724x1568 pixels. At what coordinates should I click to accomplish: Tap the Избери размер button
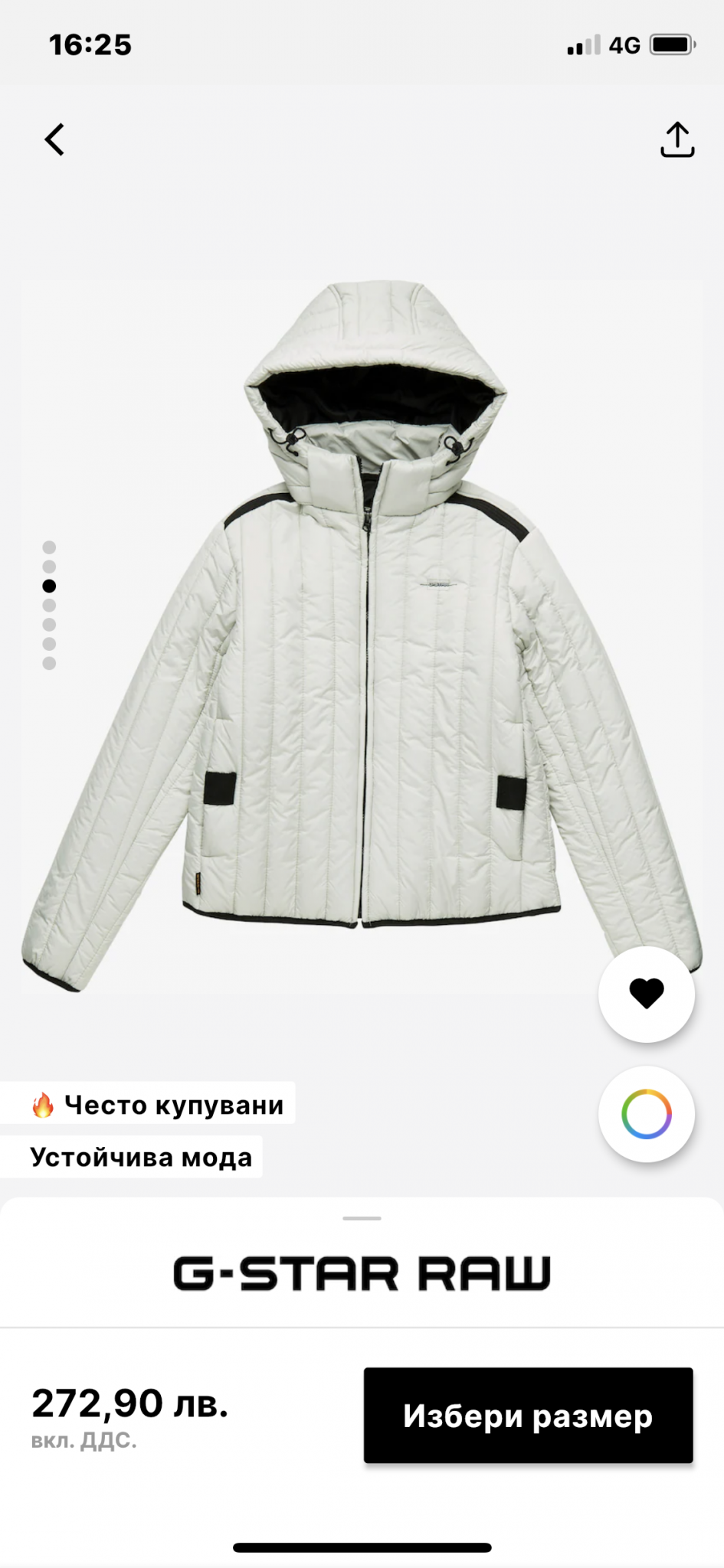point(528,1416)
